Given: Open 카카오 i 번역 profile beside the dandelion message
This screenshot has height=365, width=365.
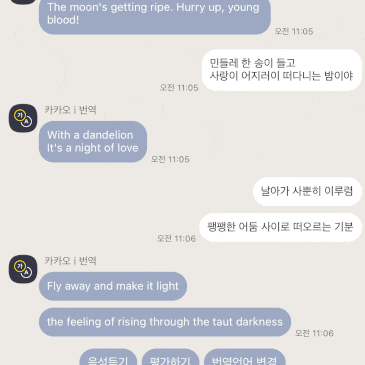Looking at the screenshot, I should (23, 118).
